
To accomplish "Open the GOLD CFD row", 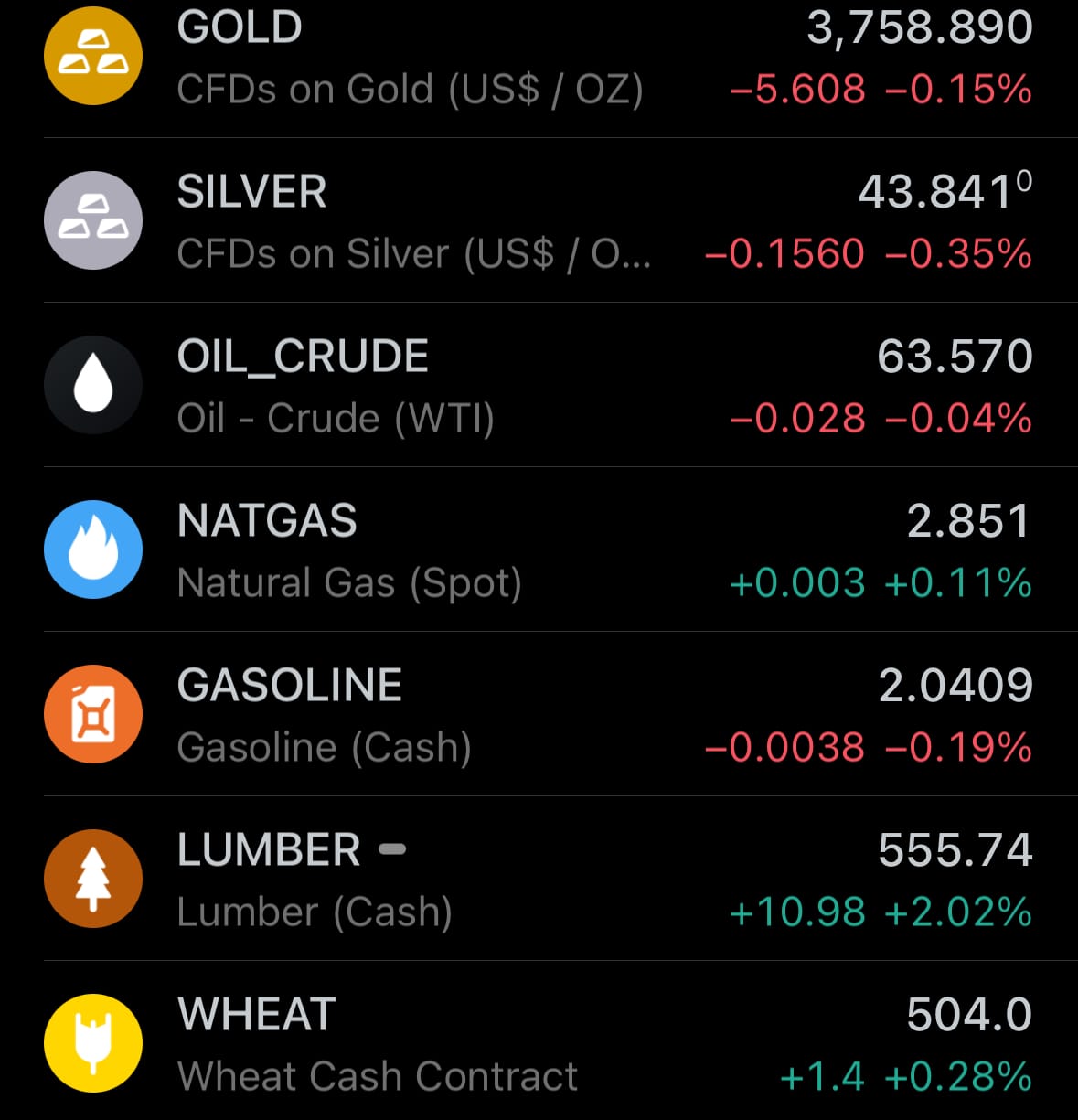I will coord(539,59).
